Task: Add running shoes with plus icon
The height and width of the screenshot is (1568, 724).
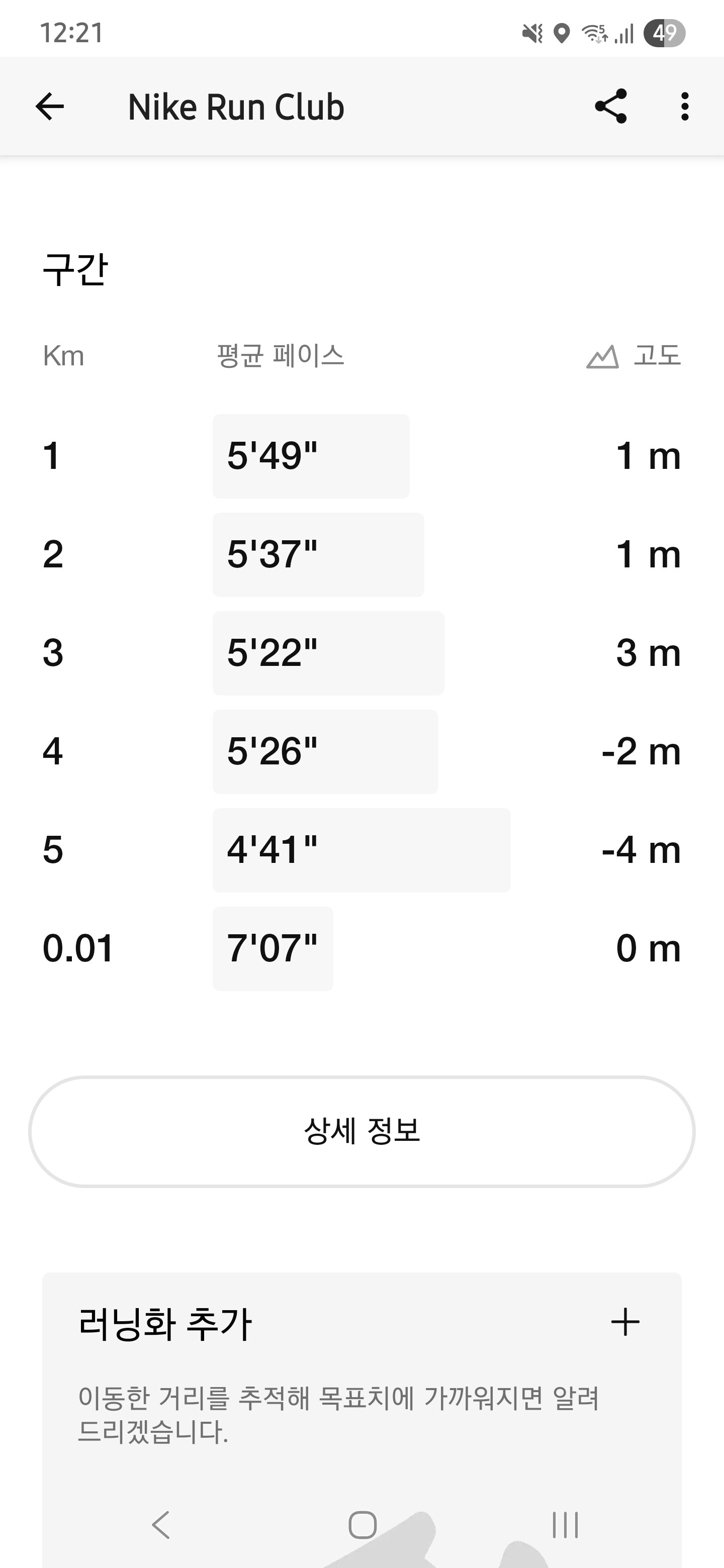Action: pos(625,1322)
